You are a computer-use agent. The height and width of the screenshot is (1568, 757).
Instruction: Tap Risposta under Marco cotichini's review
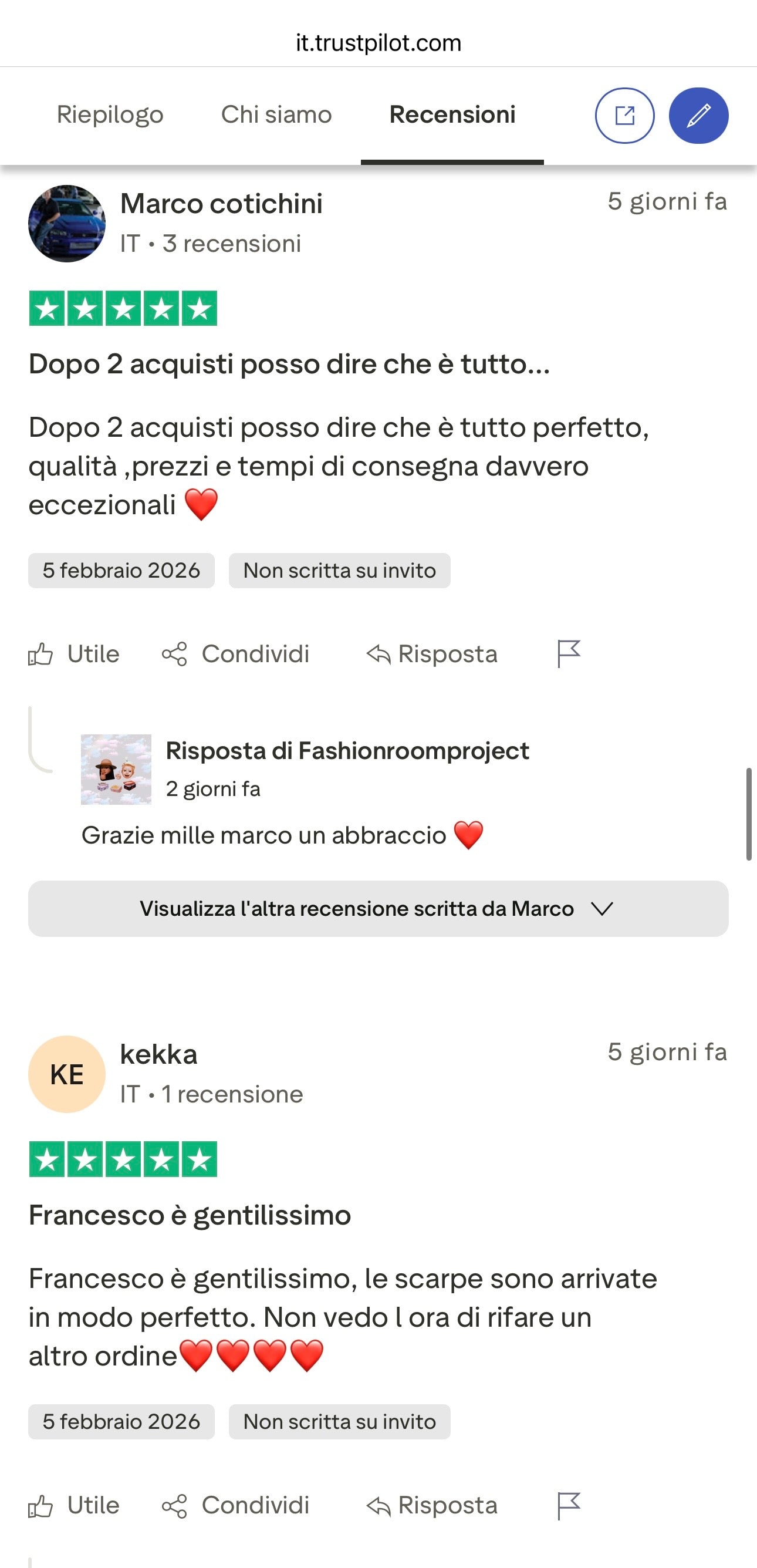click(432, 655)
